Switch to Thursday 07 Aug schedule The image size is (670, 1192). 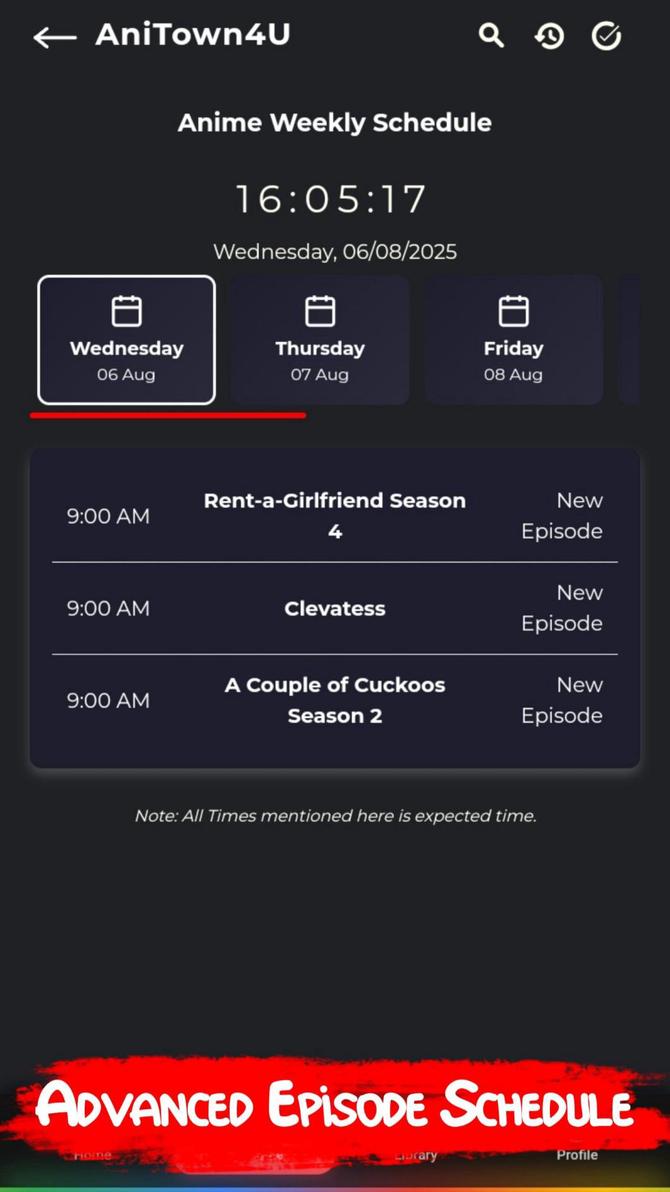click(320, 340)
